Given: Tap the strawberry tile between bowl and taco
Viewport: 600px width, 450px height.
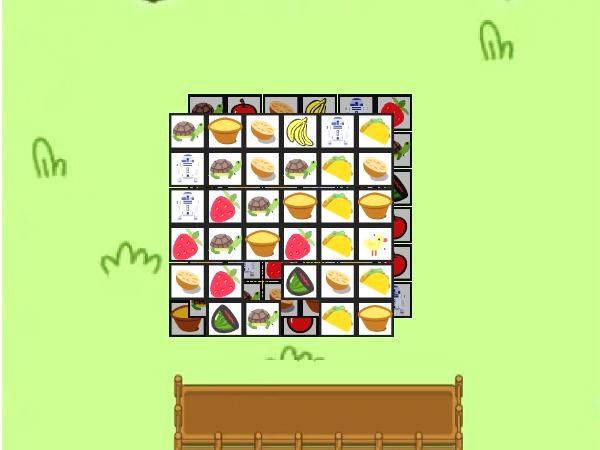Looking at the screenshot, I should tap(299, 244).
